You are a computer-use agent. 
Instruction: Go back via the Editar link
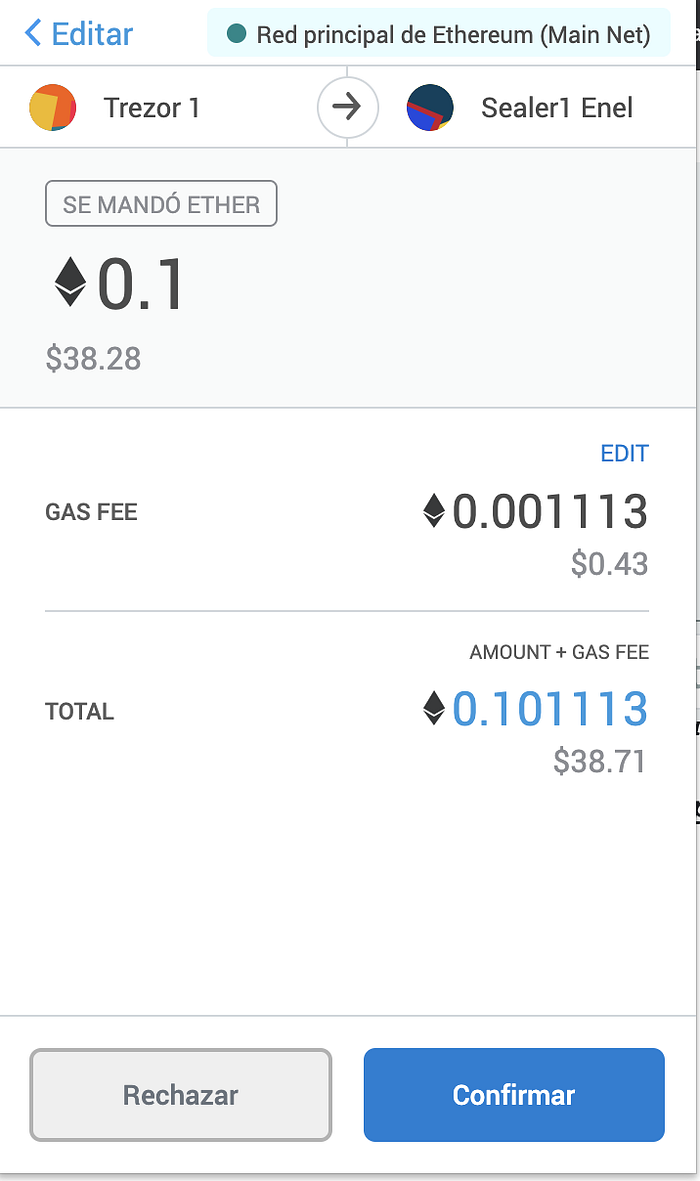point(79,34)
